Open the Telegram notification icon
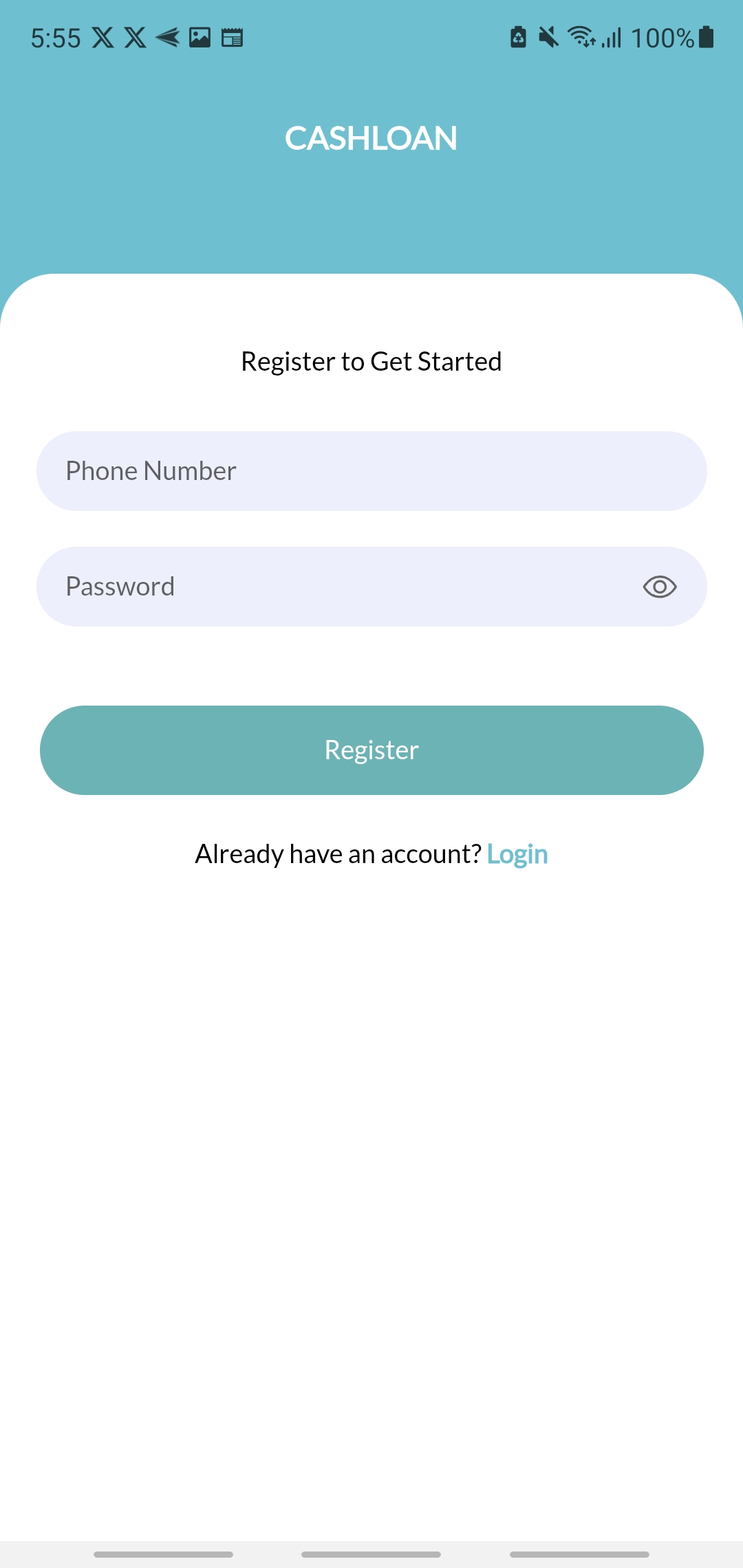This screenshot has height=1568, width=743. click(x=167, y=37)
